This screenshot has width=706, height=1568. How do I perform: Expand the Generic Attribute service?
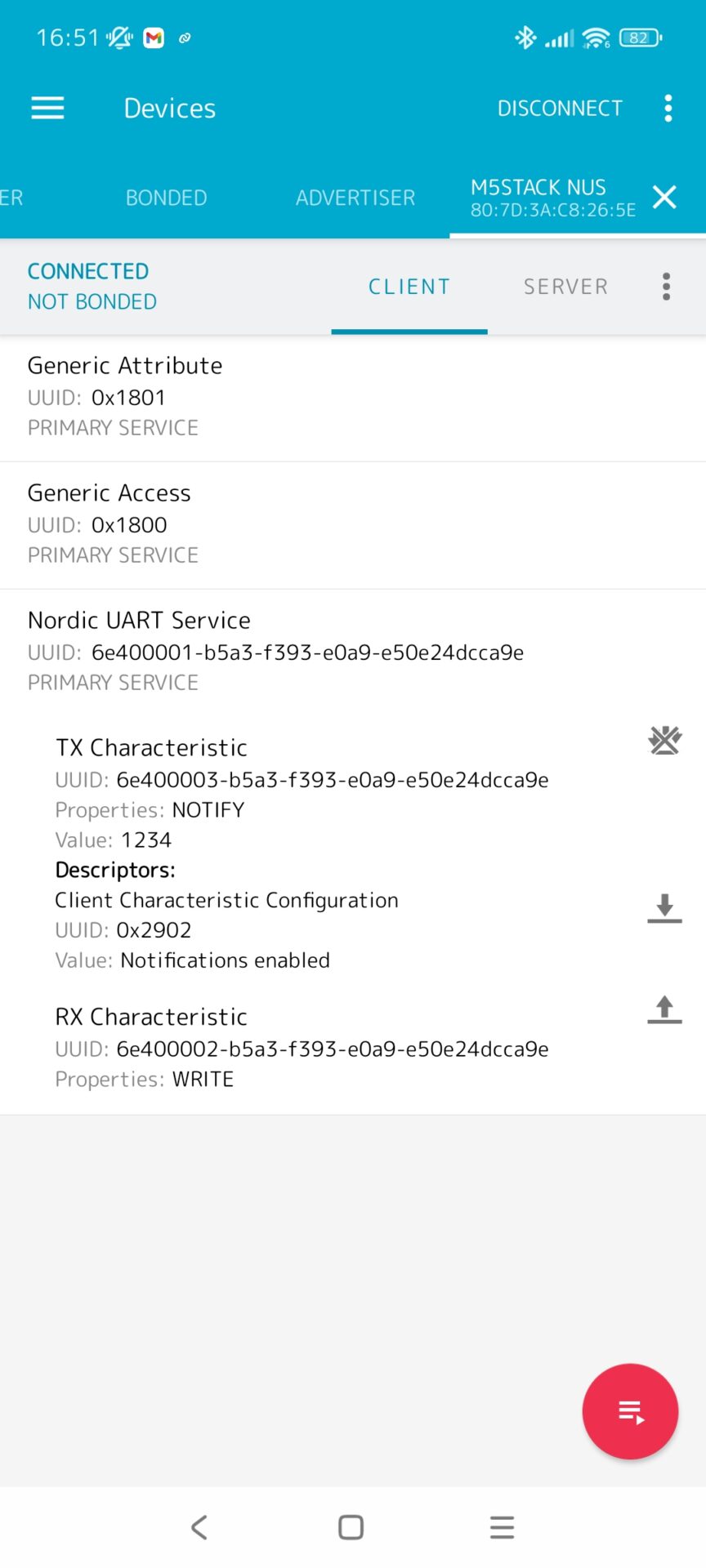[353, 397]
